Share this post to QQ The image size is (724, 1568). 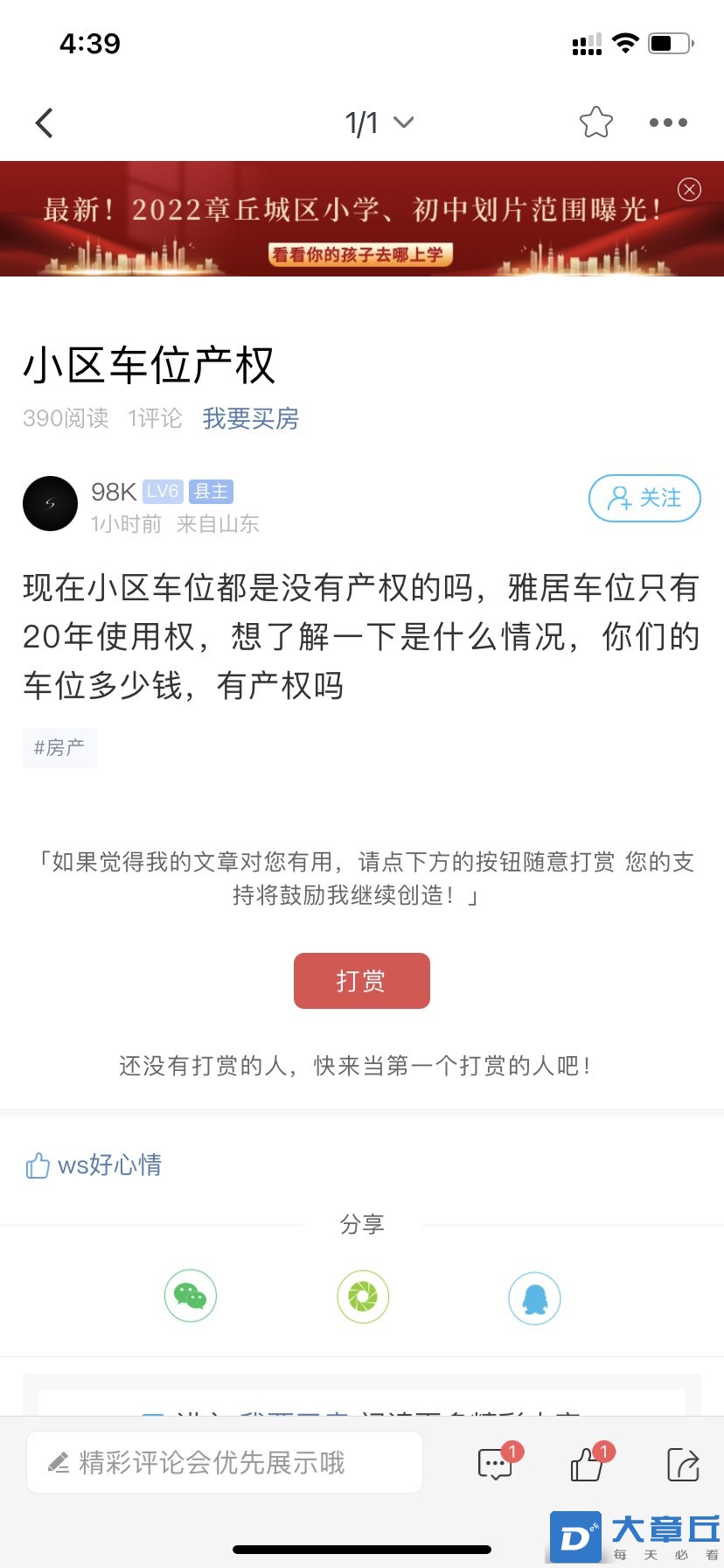(x=534, y=1298)
